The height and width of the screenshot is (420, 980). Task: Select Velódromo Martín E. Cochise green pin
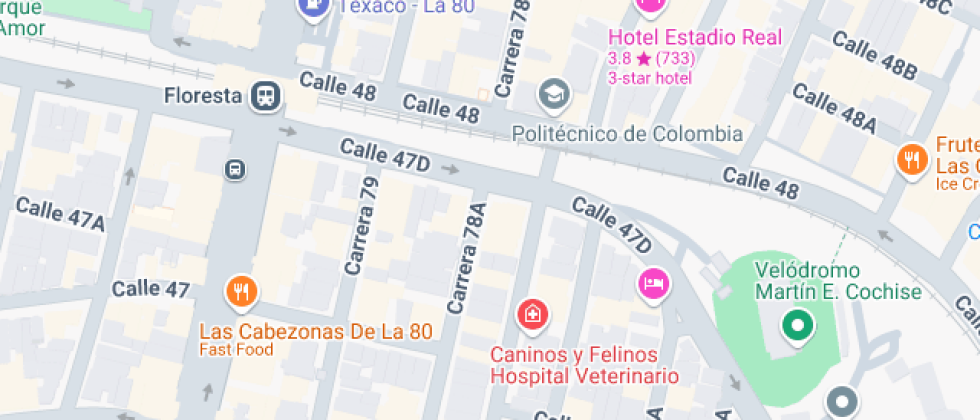(x=797, y=324)
